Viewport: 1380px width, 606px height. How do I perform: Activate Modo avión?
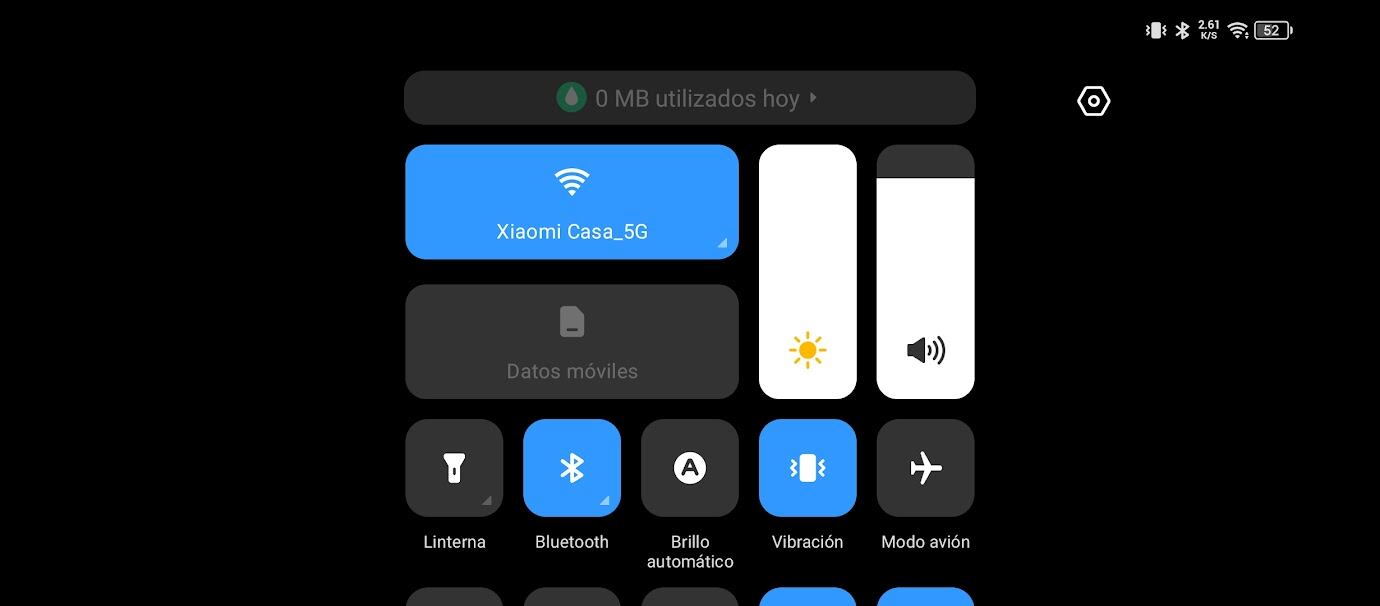925,467
